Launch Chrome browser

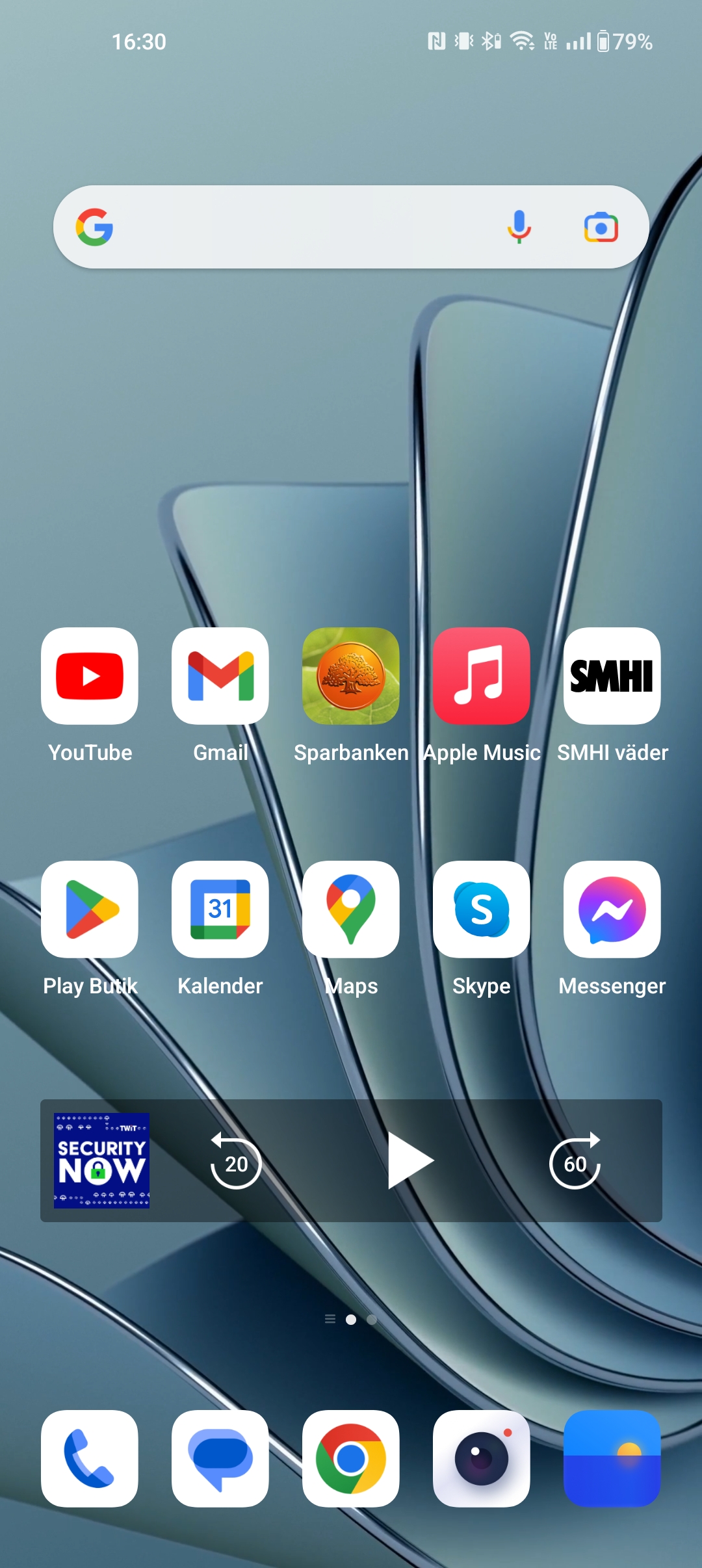pos(351,1458)
